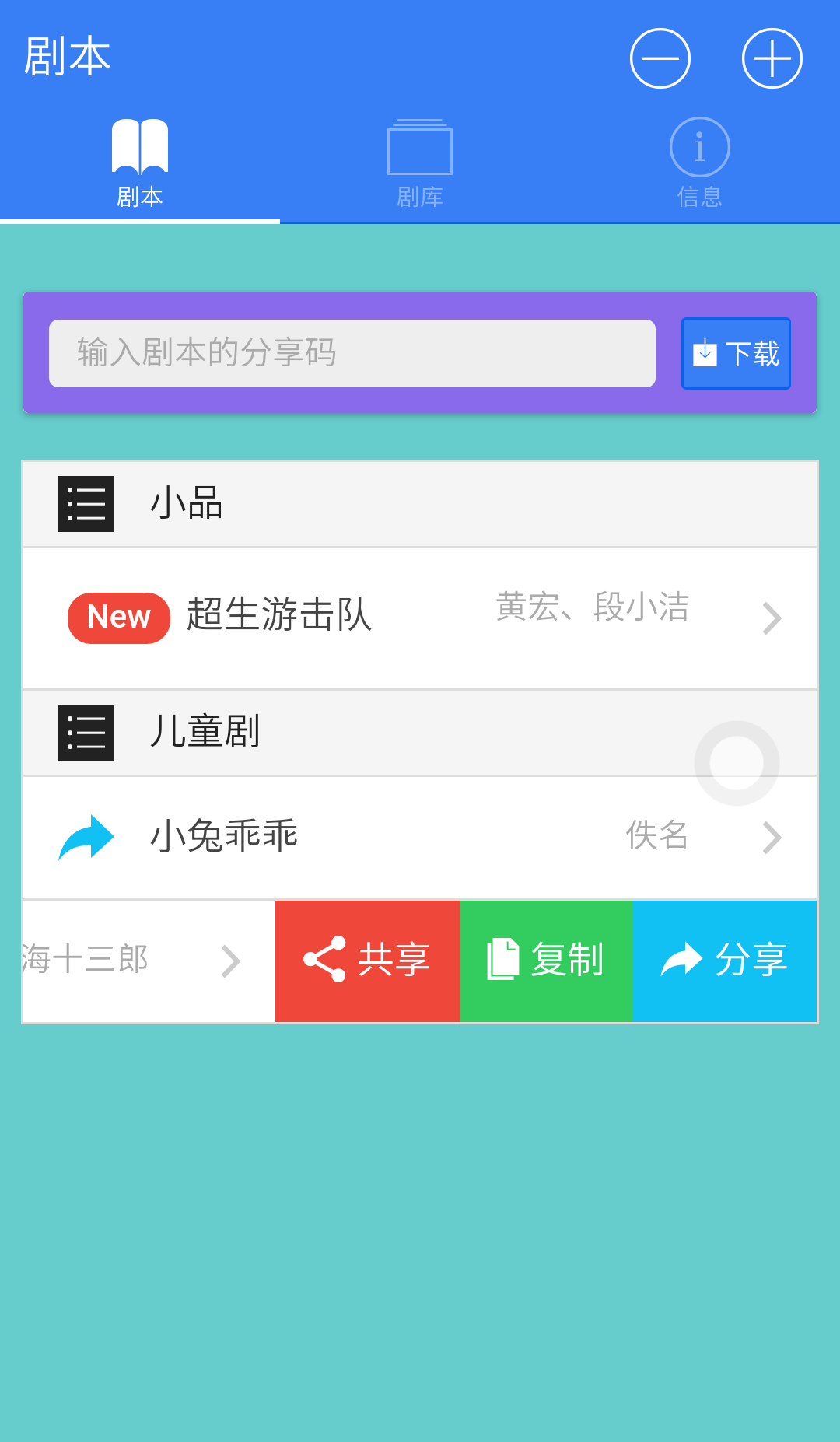Image resolution: width=840 pixels, height=1442 pixels.
Task: Click the minus icon in the title bar
Action: (x=660, y=58)
